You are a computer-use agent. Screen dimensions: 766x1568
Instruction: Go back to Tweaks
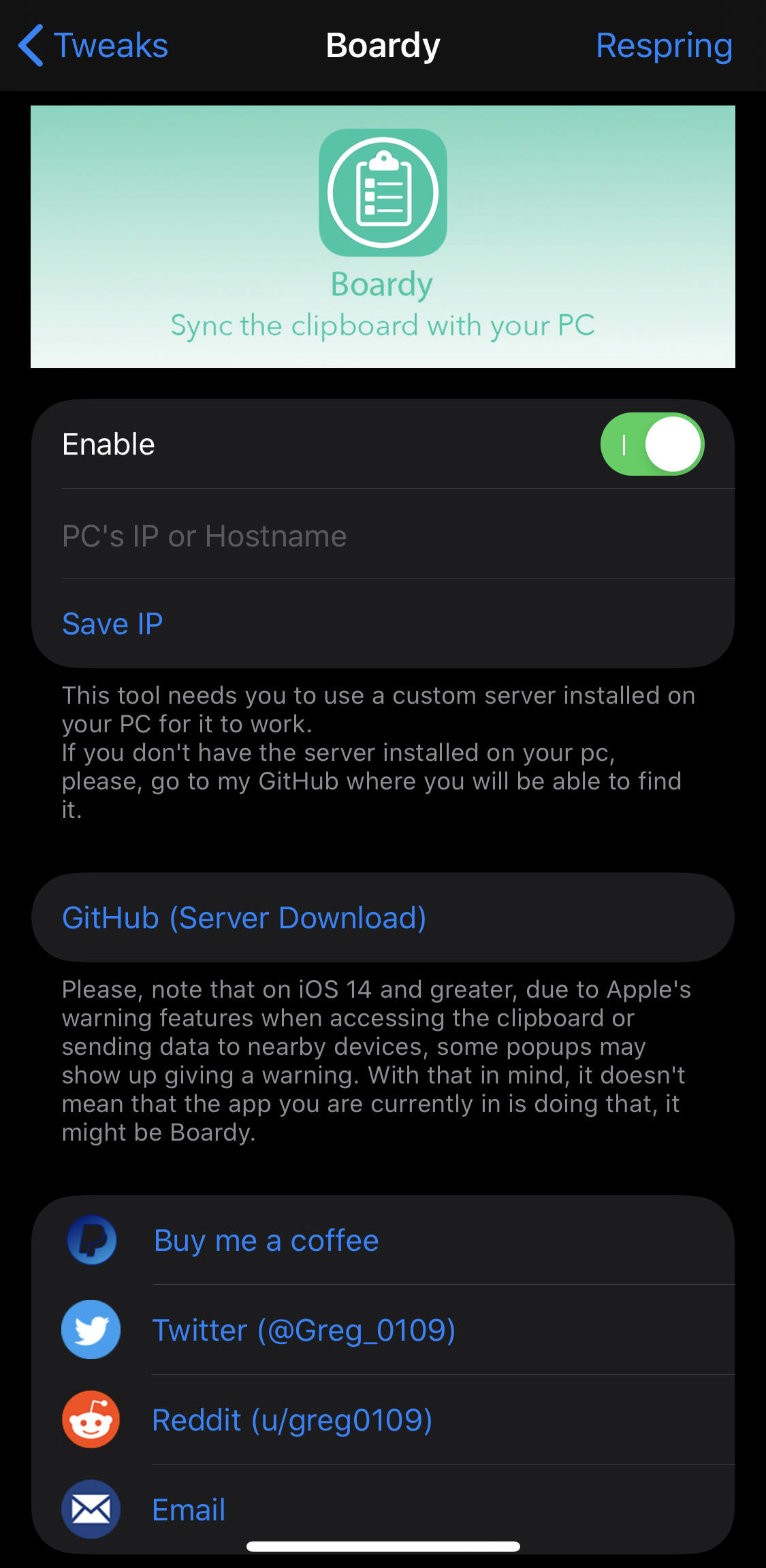pyautogui.click(x=93, y=46)
